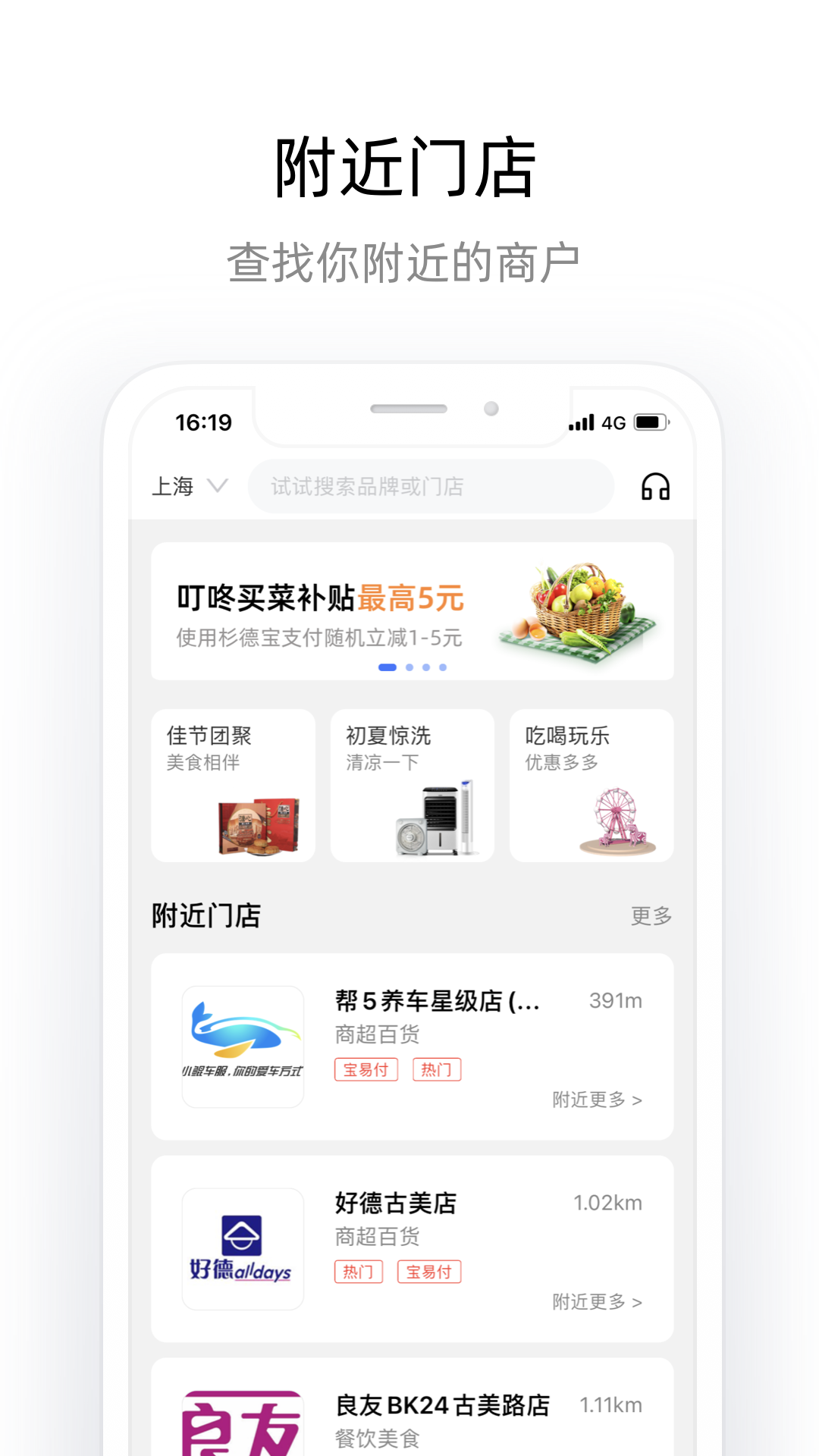Switch to the 附近门店 section header
The height and width of the screenshot is (1456, 819).
click(x=206, y=915)
